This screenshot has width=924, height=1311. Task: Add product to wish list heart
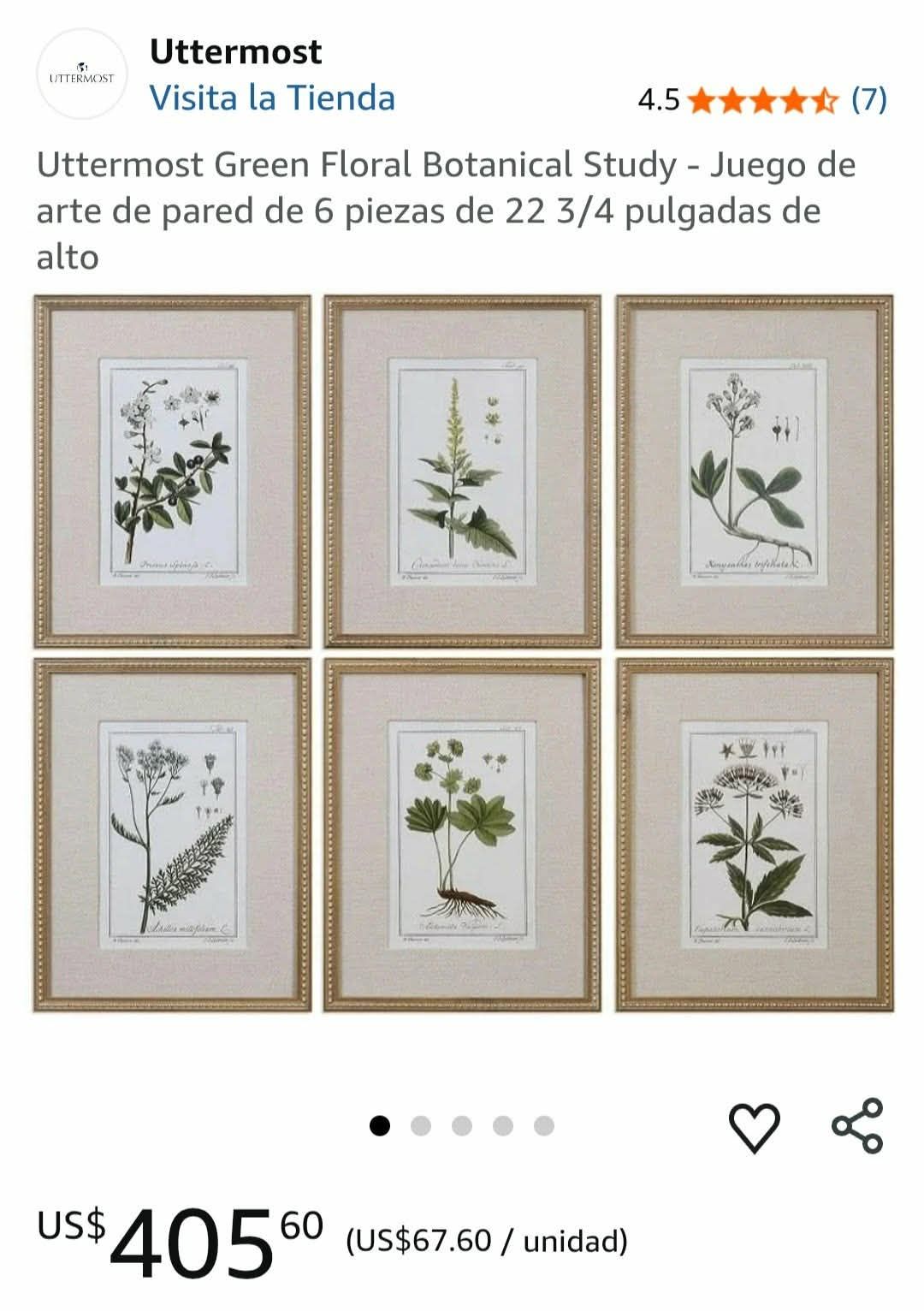click(754, 1126)
